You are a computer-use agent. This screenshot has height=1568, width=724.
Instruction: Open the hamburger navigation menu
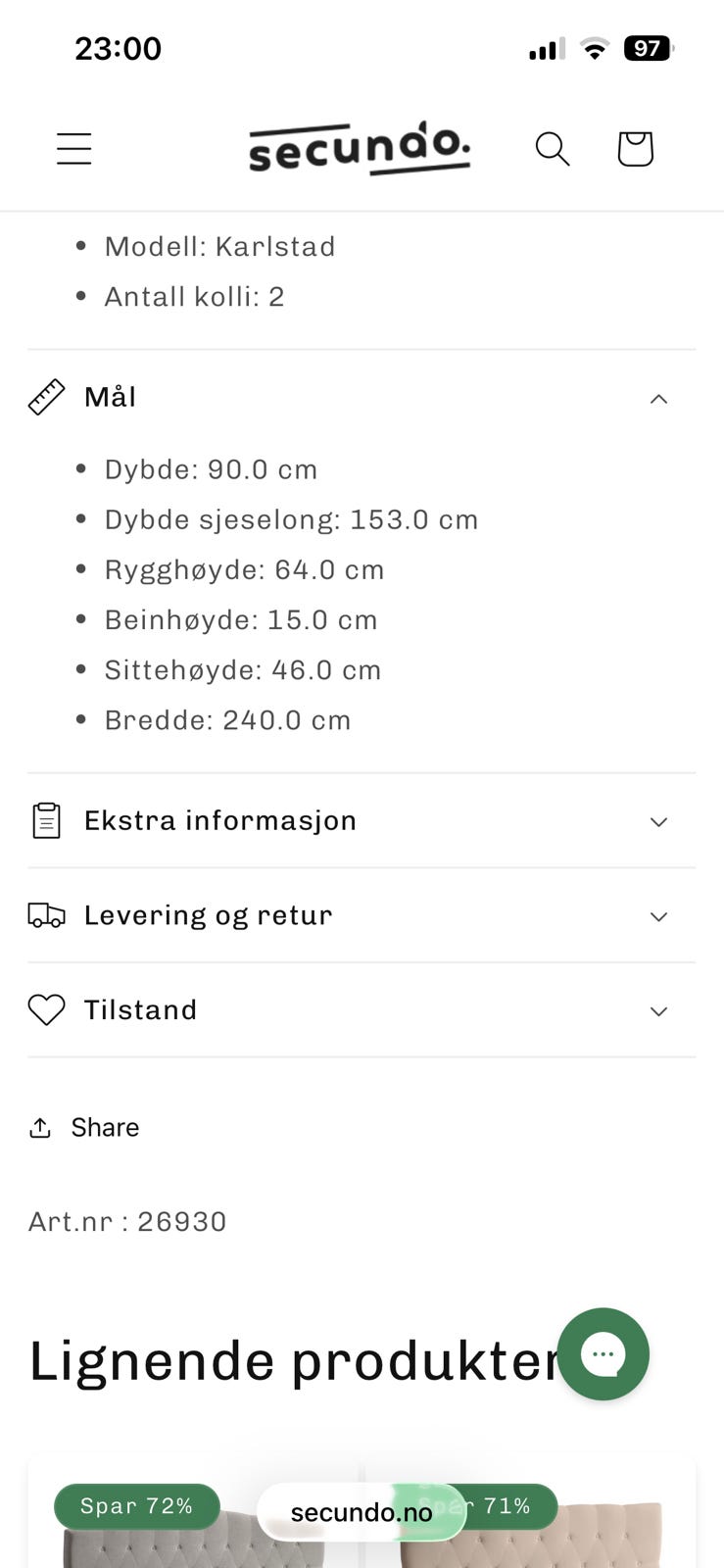point(73,148)
